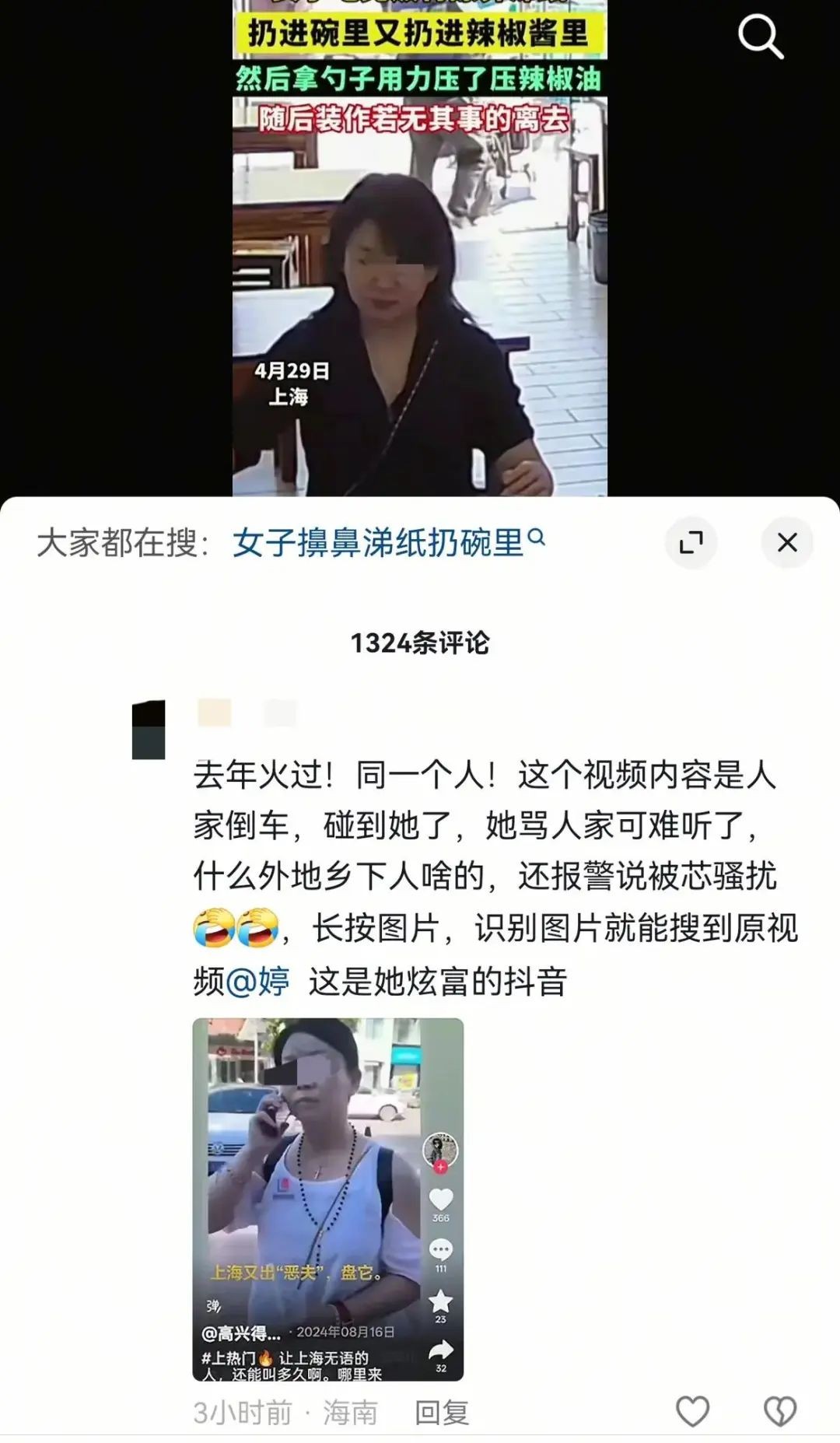
Task: Expand the comments panel to full screen
Action: coord(691,542)
